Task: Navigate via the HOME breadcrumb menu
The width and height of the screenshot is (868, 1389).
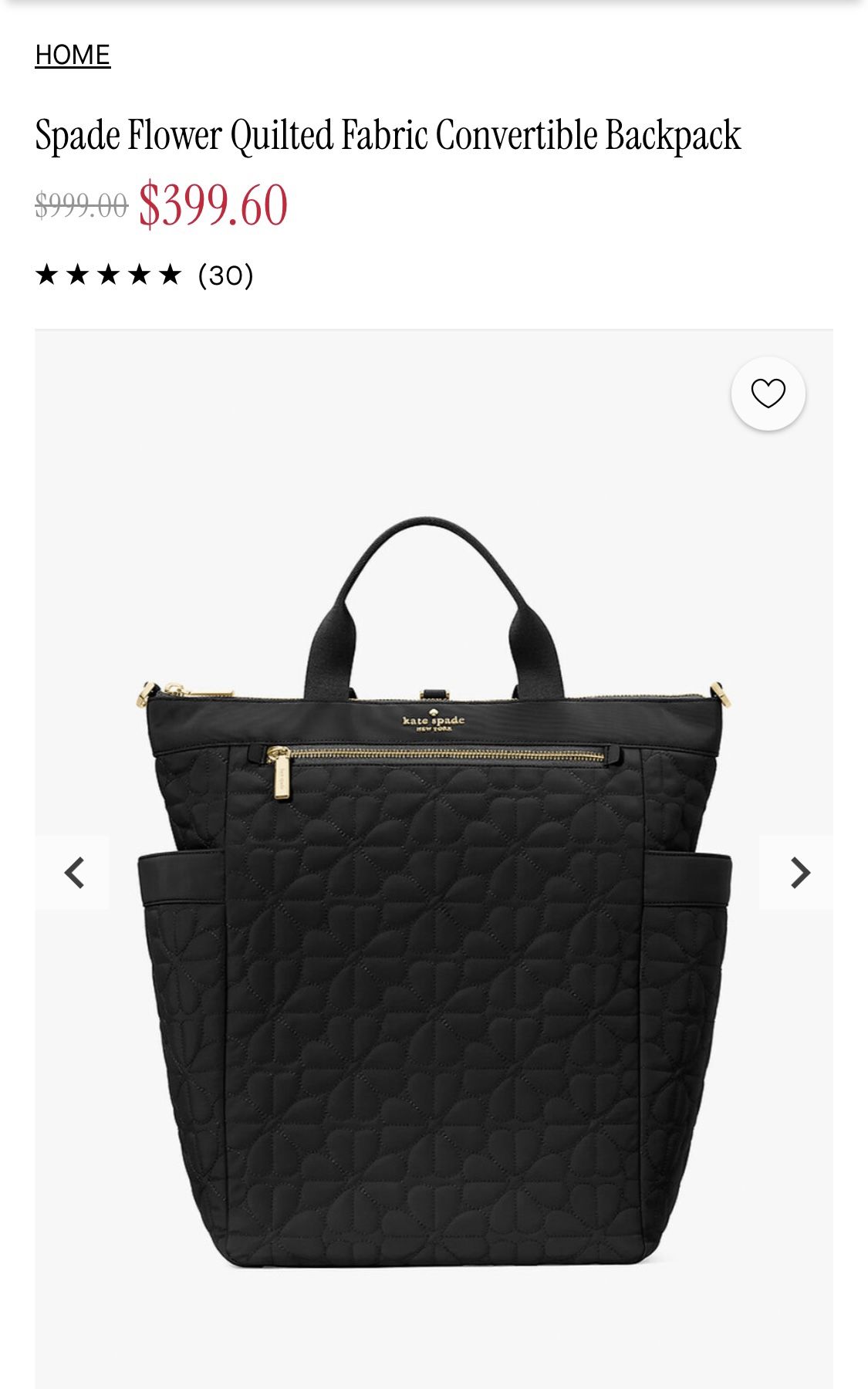Action: tap(73, 54)
